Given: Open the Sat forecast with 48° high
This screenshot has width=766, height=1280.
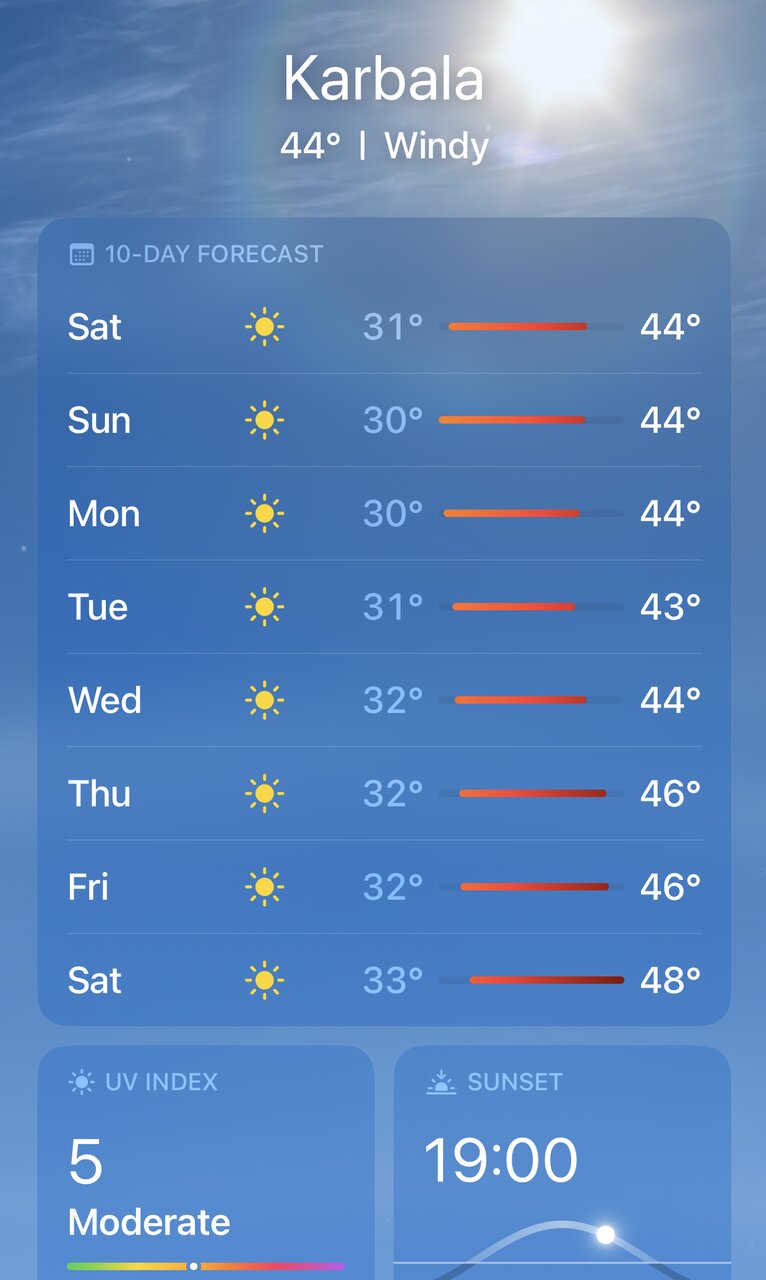Looking at the screenshot, I should pos(383,980).
